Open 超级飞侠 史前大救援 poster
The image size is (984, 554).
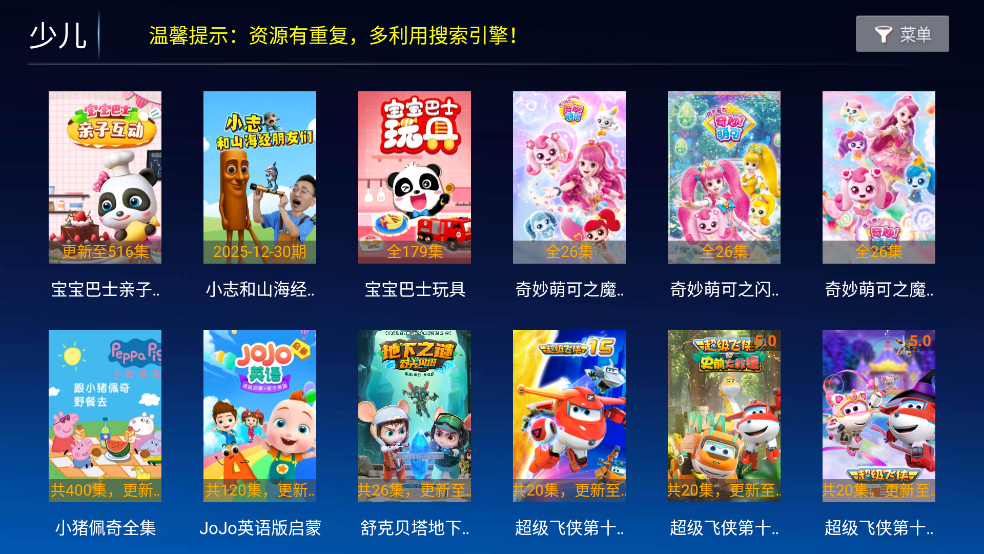click(x=724, y=415)
